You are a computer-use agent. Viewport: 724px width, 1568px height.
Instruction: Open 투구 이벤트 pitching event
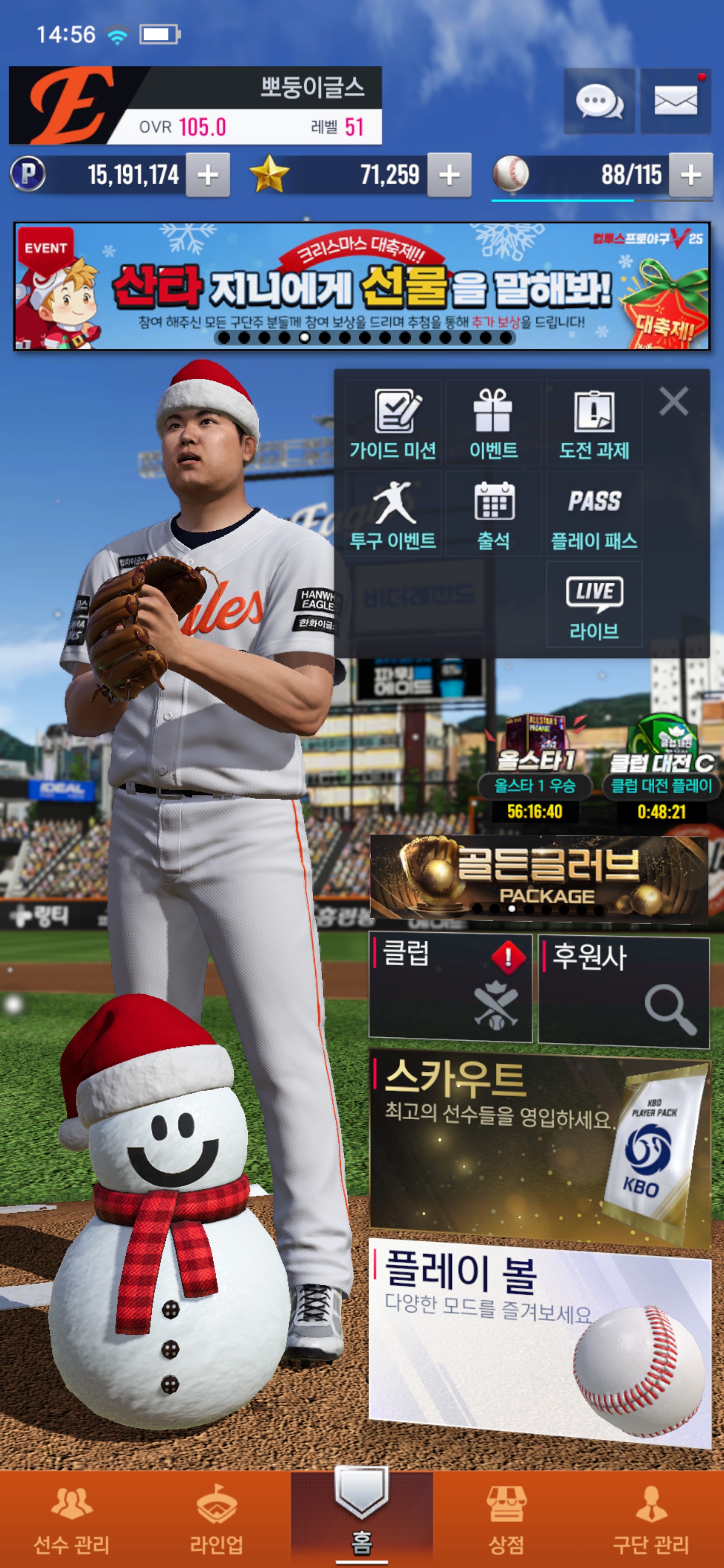click(x=393, y=514)
